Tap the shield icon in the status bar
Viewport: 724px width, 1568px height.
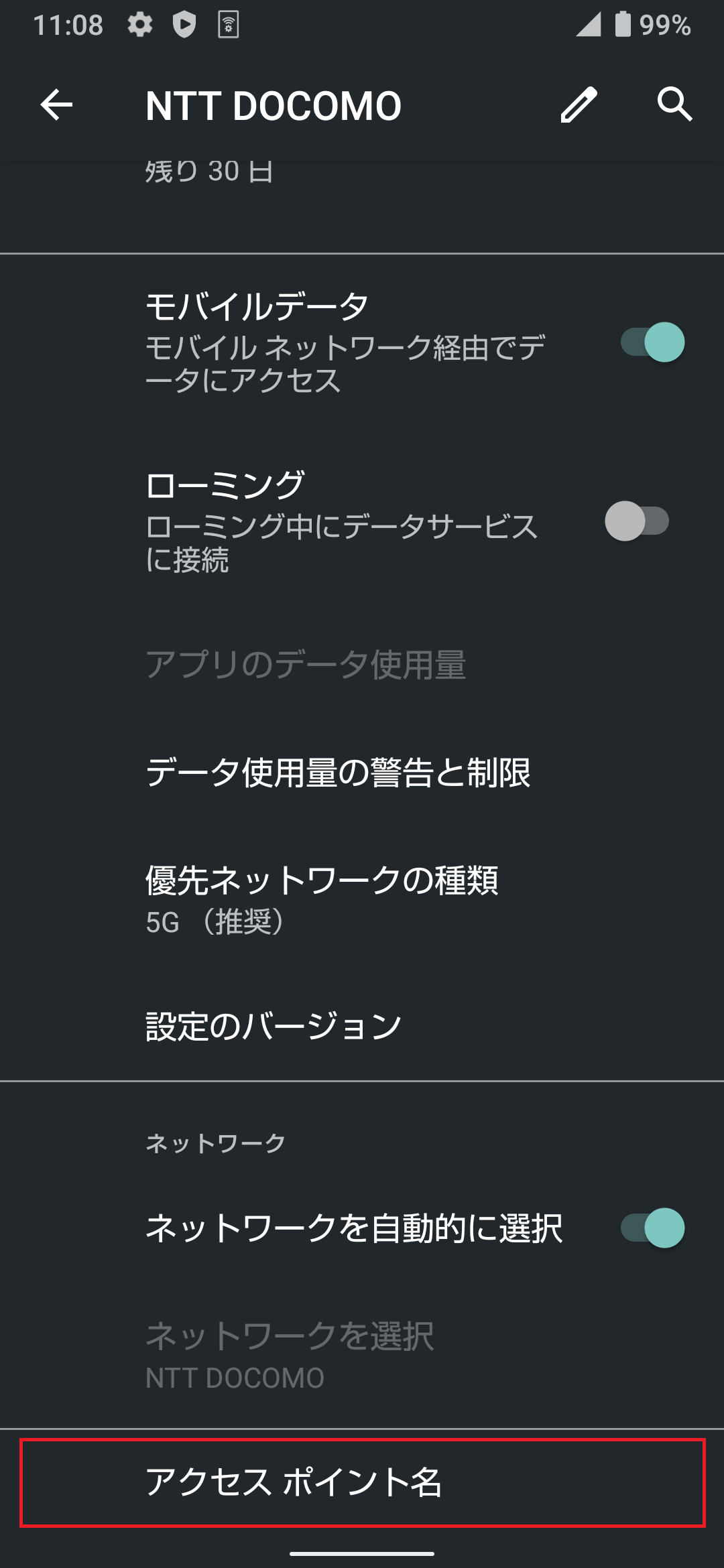(186, 24)
